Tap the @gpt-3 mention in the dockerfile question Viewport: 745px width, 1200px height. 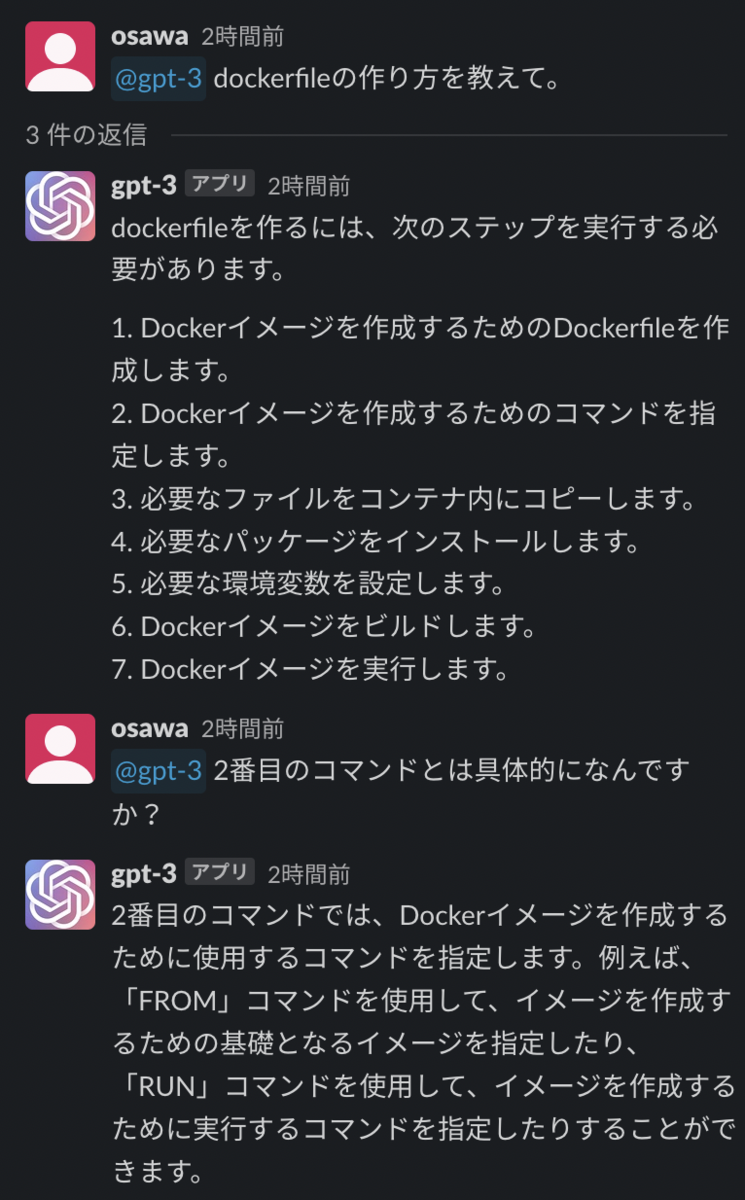point(158,79)
